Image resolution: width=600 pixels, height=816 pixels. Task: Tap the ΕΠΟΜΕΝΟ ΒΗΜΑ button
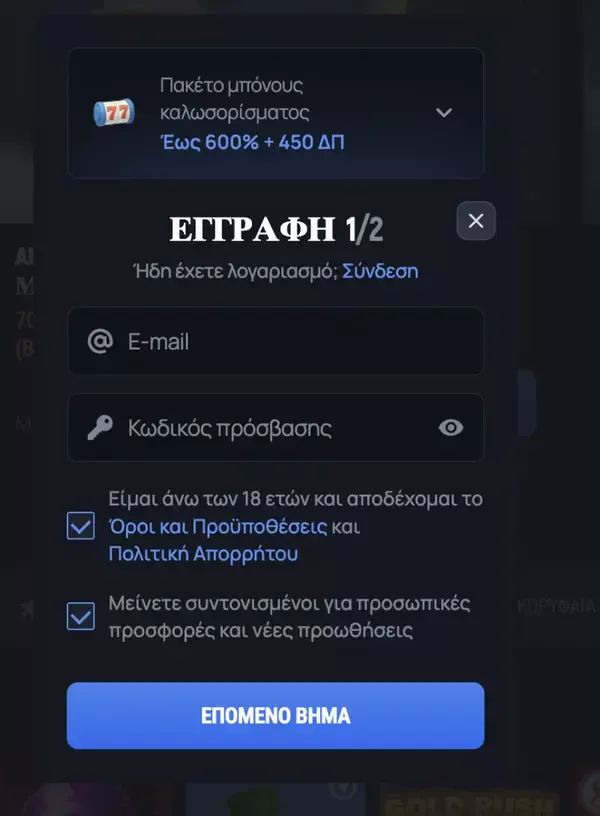tap(275, 716)
